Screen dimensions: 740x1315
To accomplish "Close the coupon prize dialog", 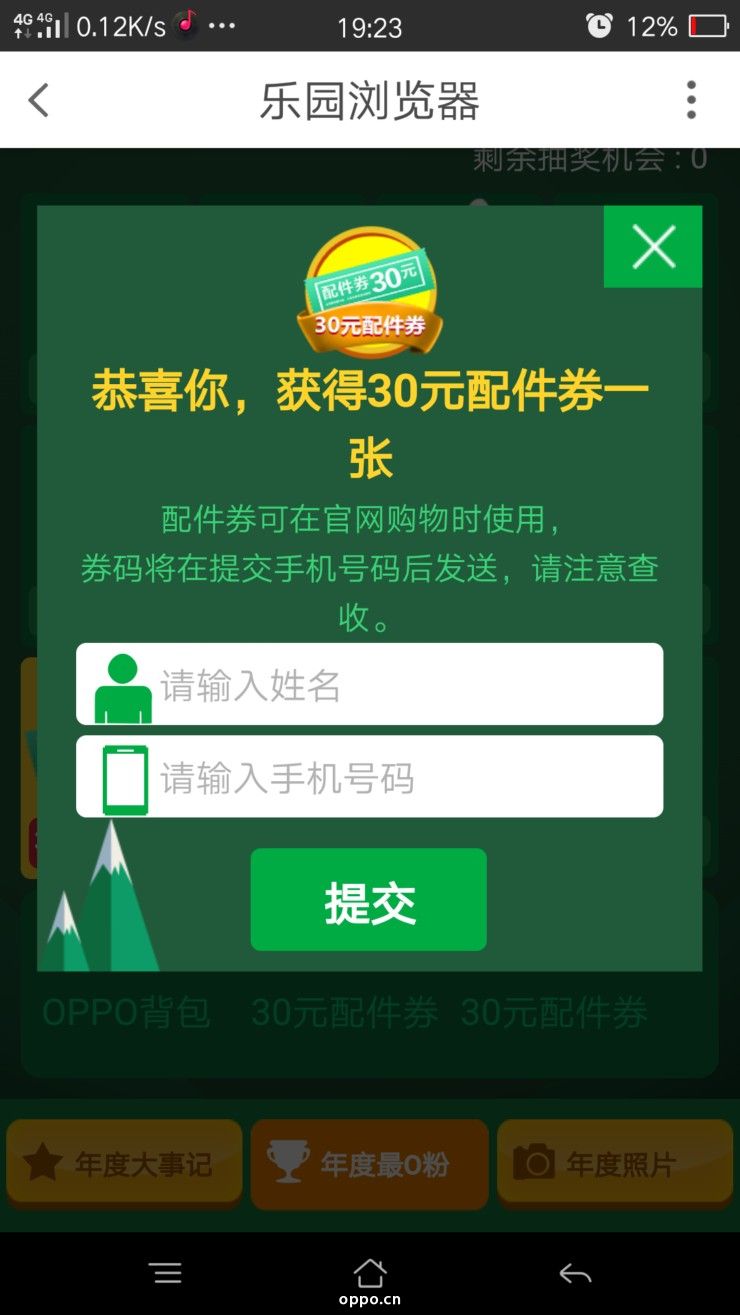I will [653, 247].
